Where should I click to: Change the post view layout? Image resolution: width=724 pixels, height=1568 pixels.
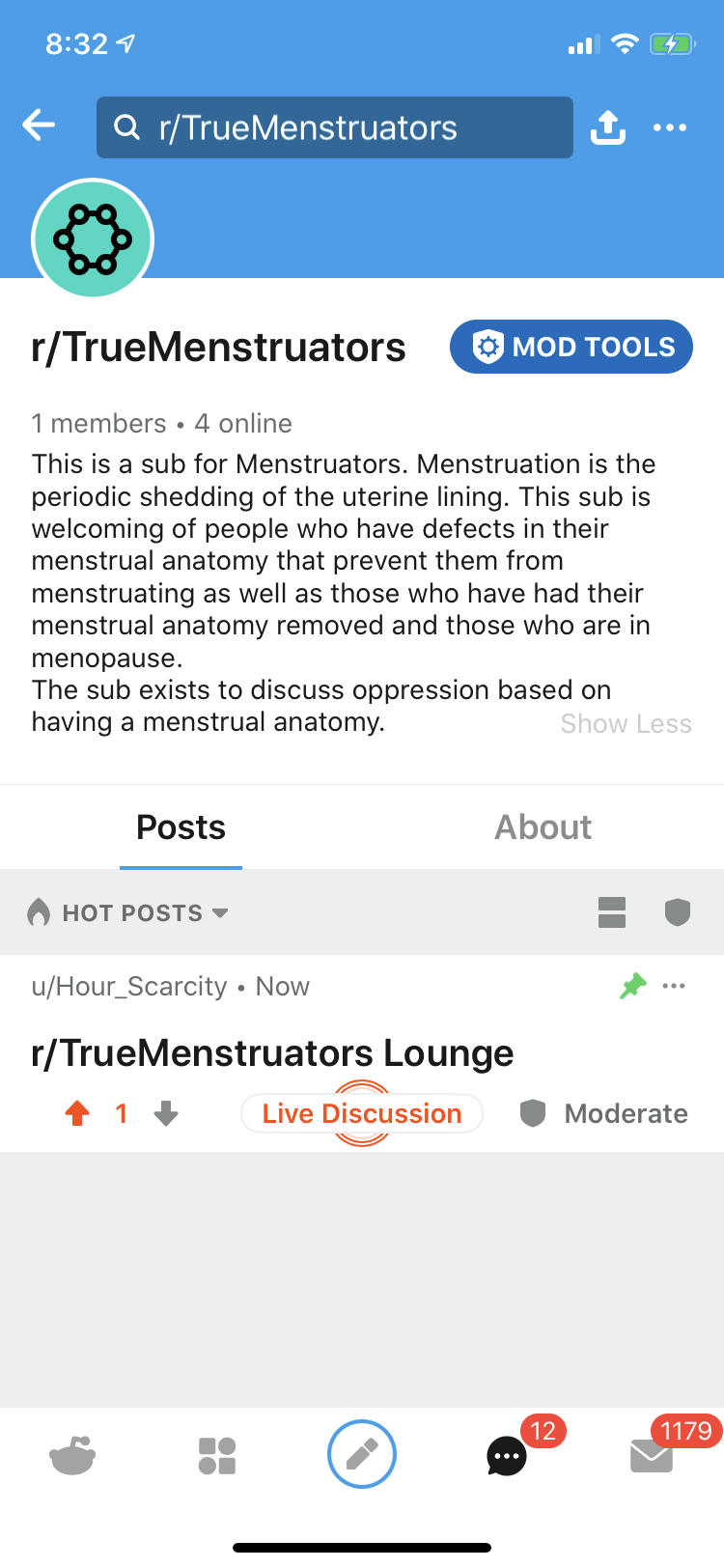click(x=611, y=912)
